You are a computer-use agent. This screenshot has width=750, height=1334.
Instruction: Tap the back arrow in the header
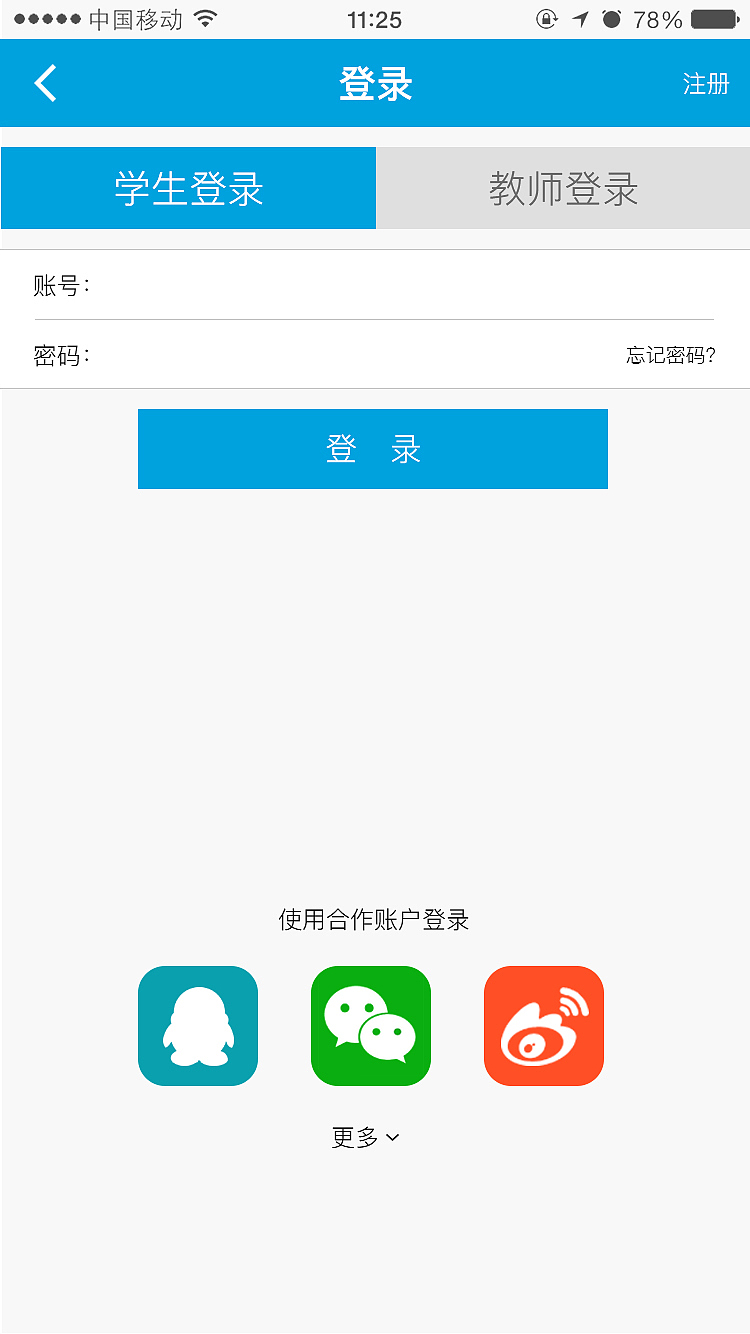[x=45, y=83]
